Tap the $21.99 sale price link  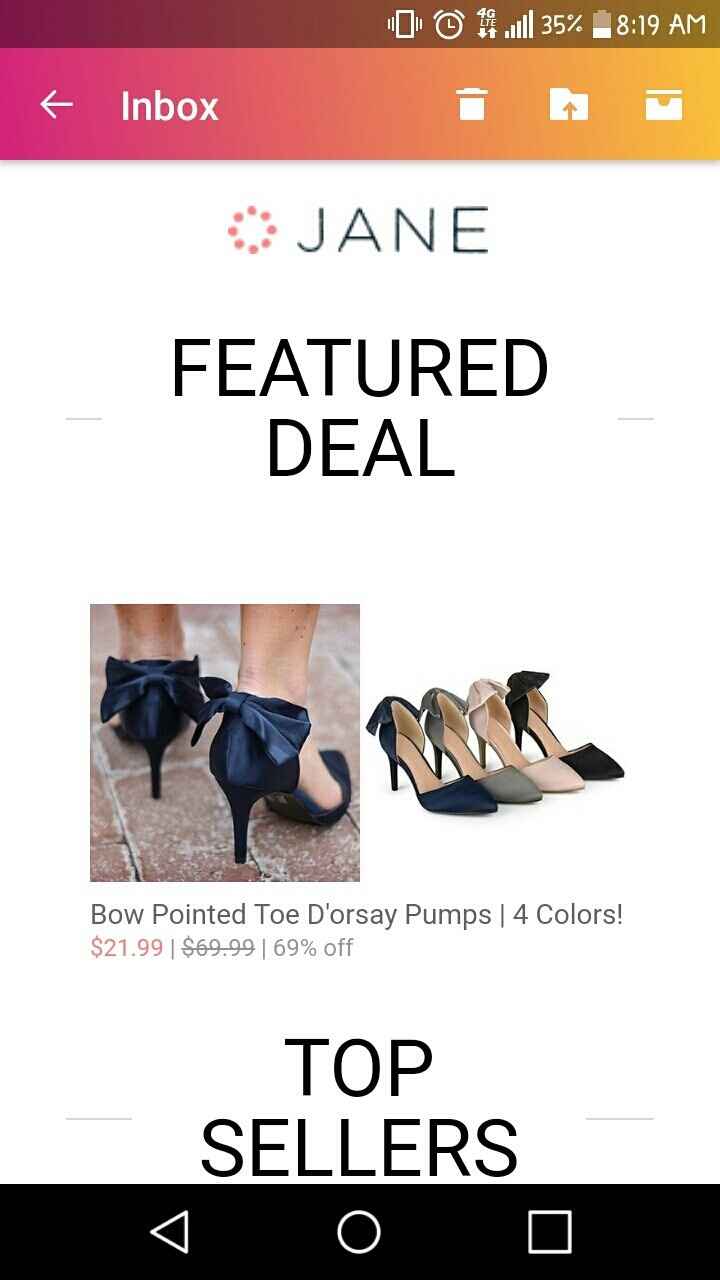click(127, 947)
